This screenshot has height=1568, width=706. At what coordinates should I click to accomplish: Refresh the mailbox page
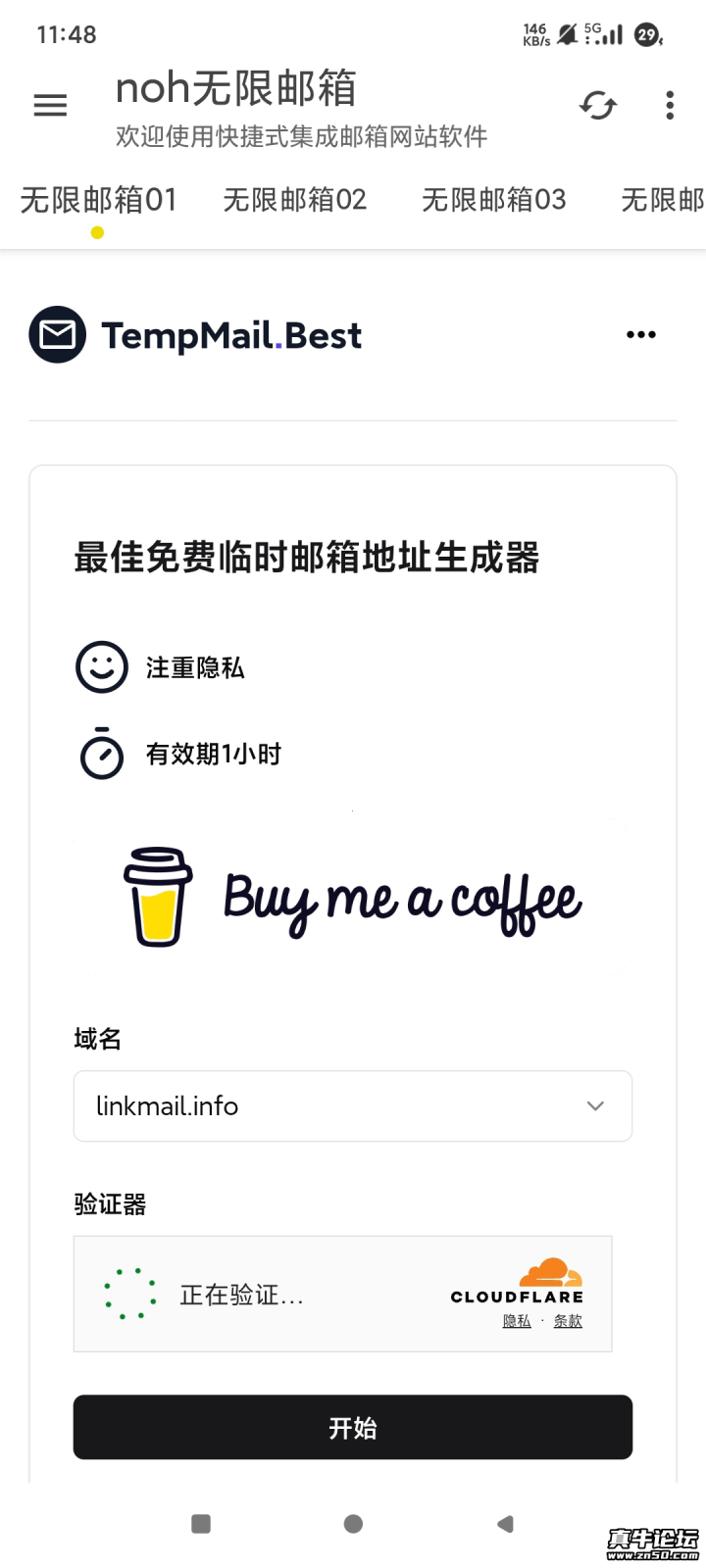pyautogui.click(x=597, y=106)
